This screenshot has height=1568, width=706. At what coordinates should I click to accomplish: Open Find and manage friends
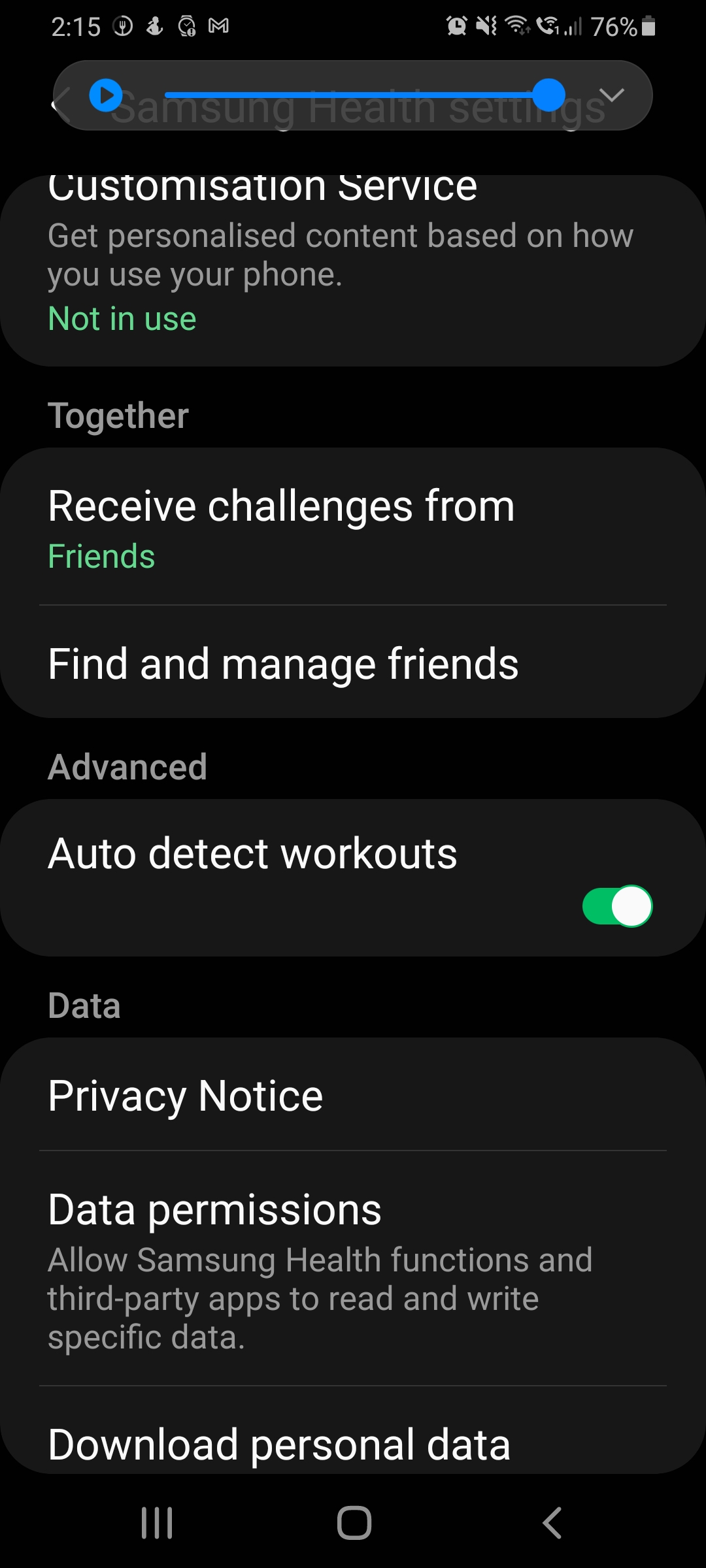click(353, 664)
